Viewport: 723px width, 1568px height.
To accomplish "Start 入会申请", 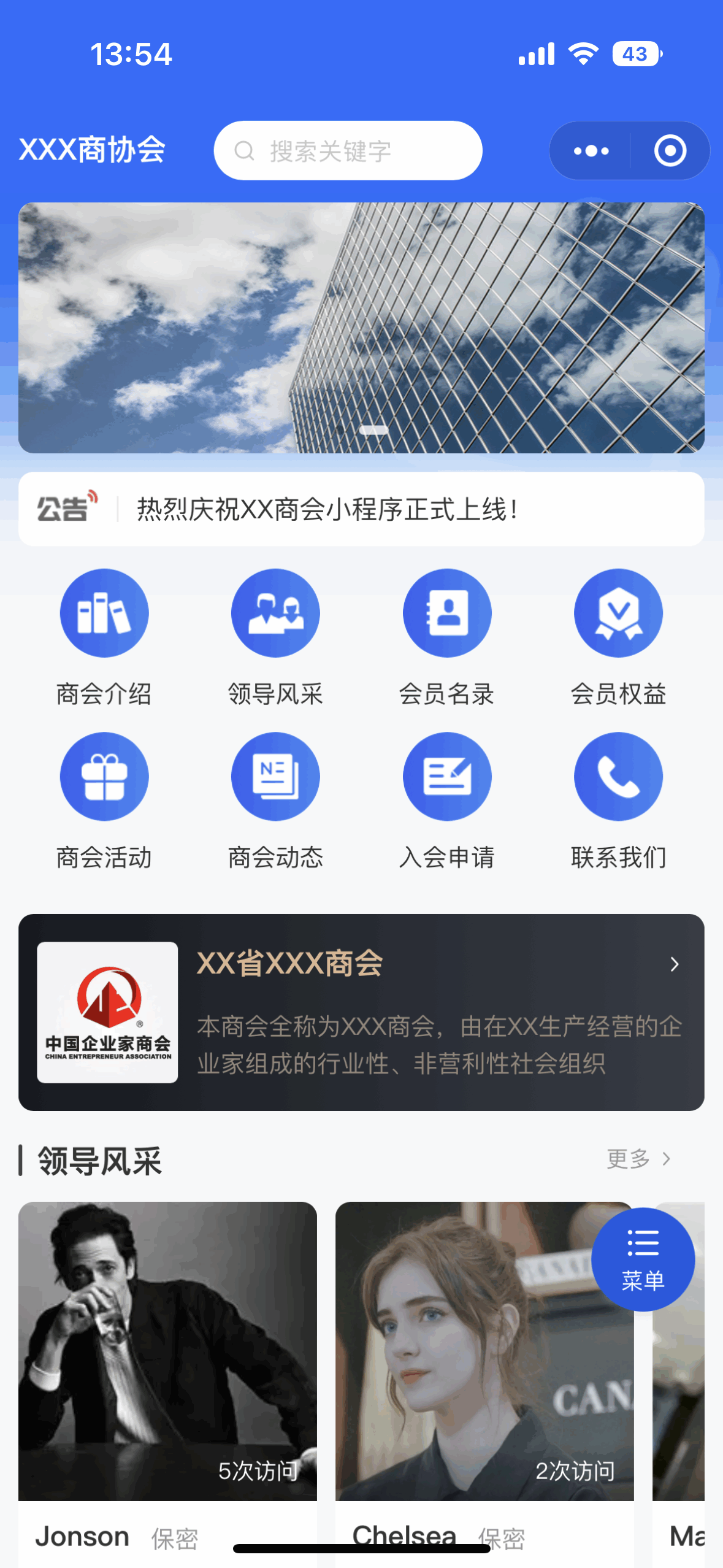I will 447,801.
